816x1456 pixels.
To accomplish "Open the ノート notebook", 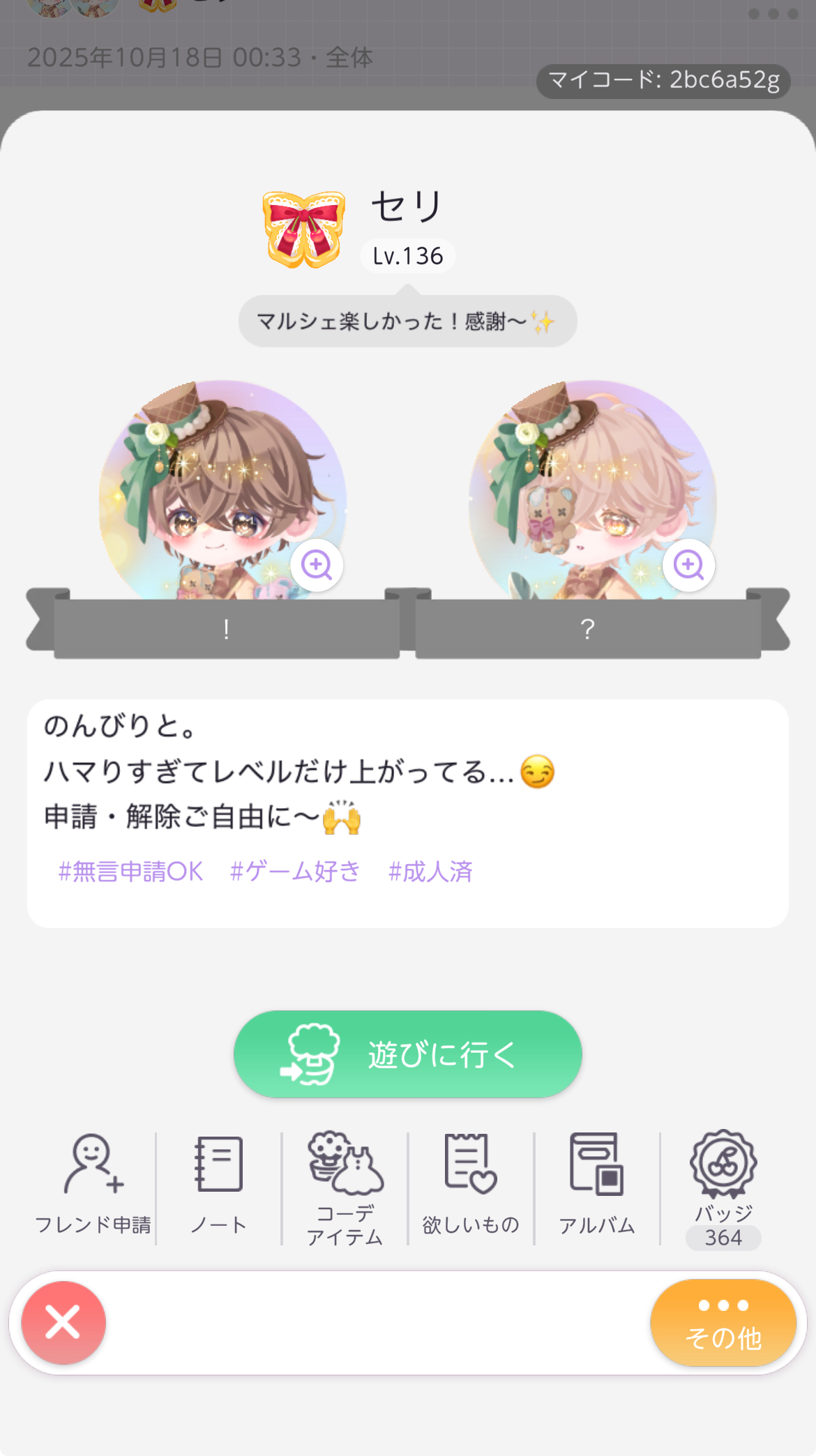I will coord(218,1185).
